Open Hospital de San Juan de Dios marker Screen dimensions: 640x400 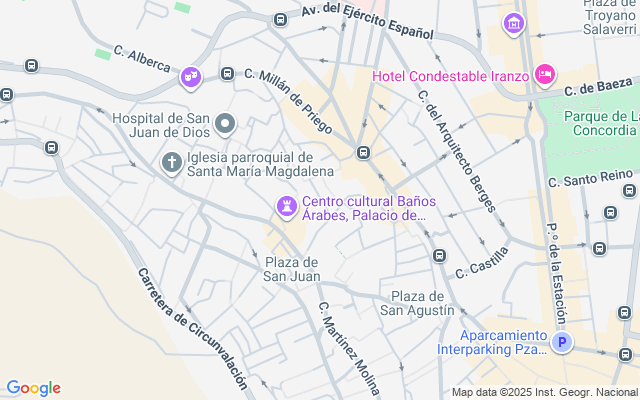click(225, 124)
